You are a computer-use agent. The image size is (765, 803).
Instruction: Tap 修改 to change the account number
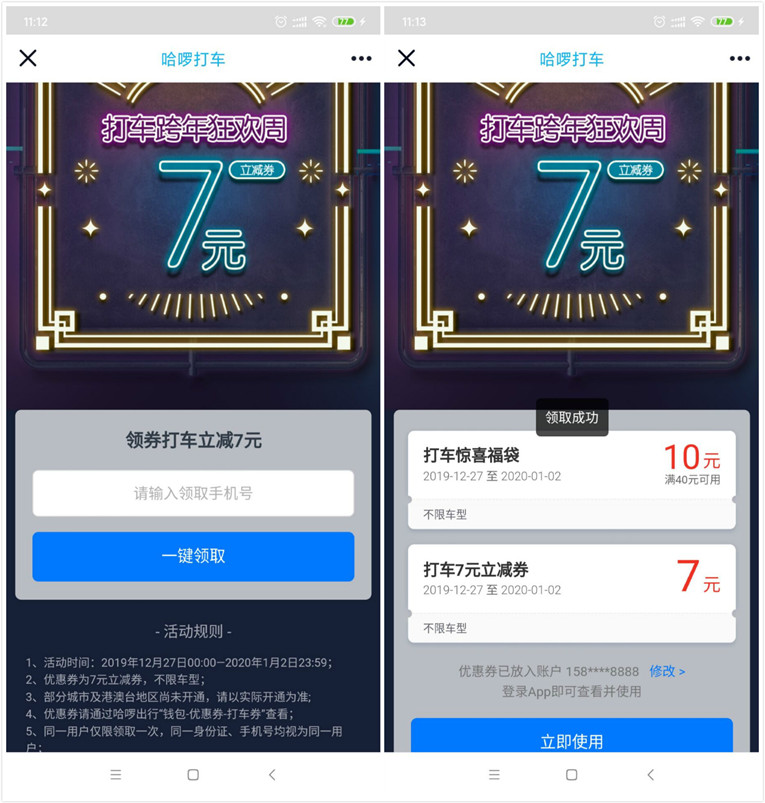[667, 671]
